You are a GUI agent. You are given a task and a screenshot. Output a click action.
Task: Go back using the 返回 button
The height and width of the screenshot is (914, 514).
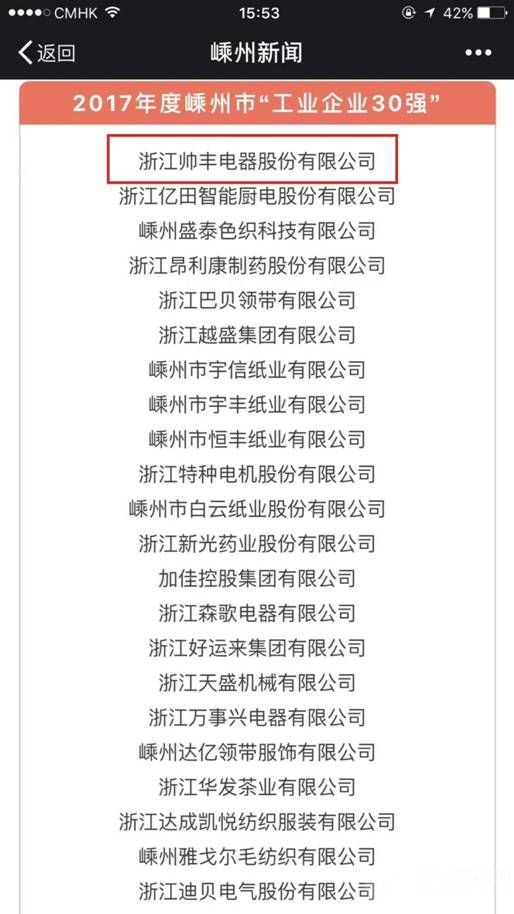pyautogui.click(x=47, y=53)
